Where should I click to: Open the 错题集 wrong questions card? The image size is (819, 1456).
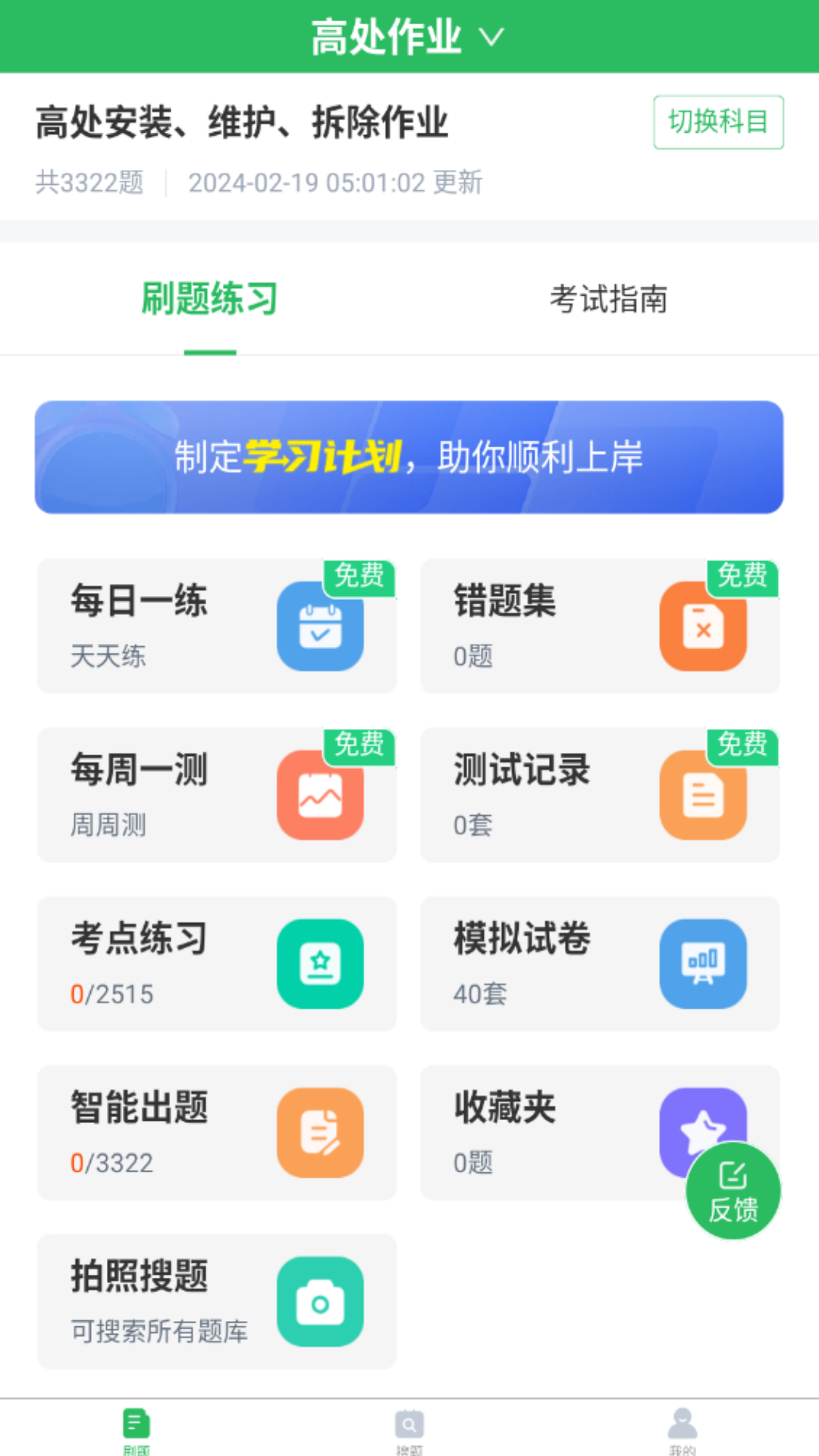[599, 626]
